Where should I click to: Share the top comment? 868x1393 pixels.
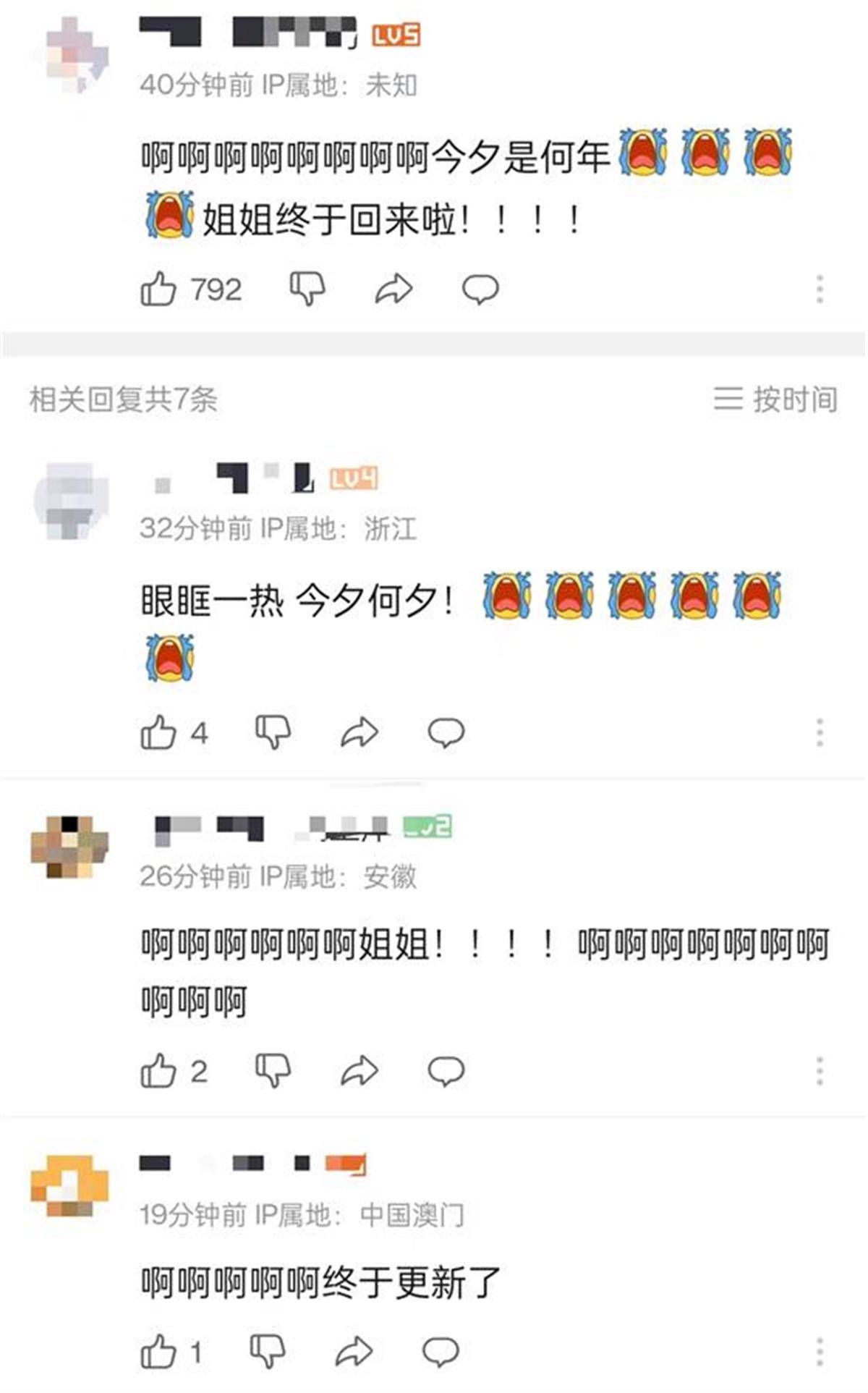coord(393,288)
